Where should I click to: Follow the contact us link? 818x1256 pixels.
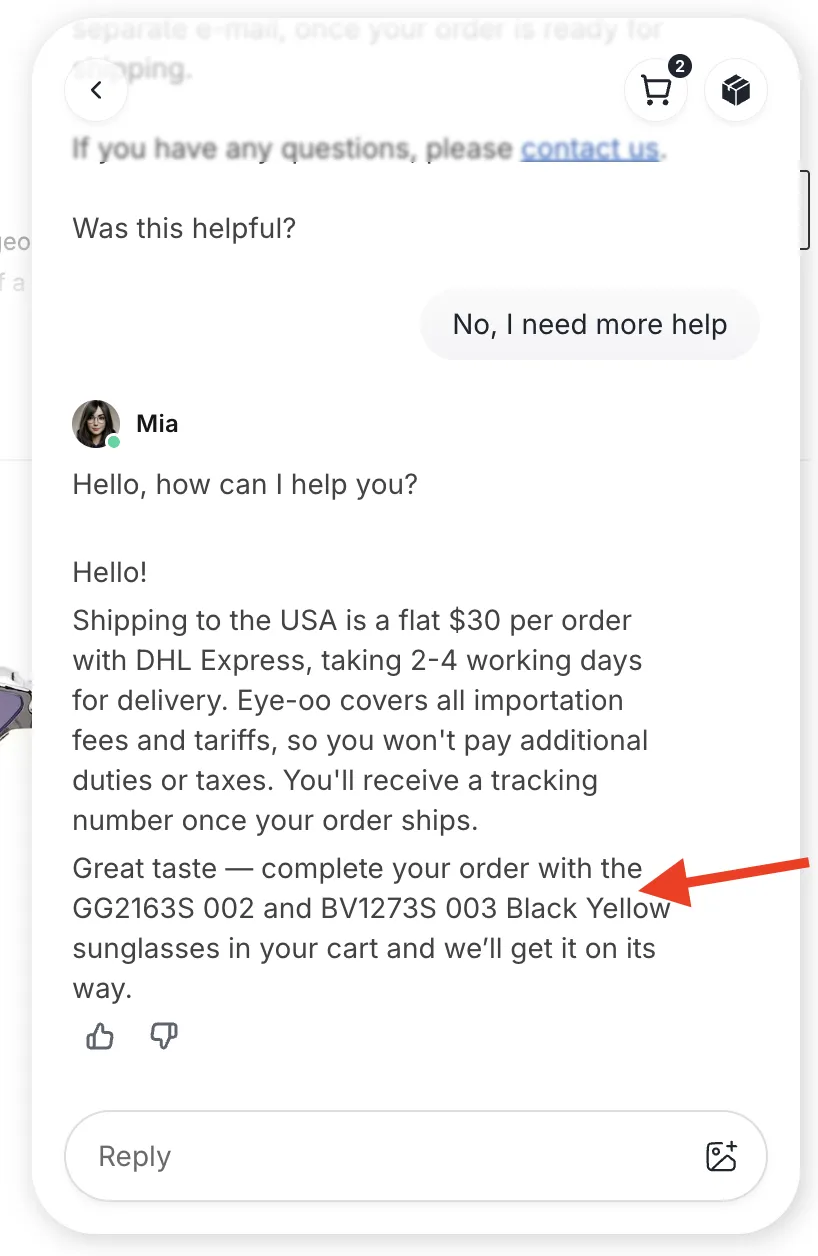tap(591, 149)
